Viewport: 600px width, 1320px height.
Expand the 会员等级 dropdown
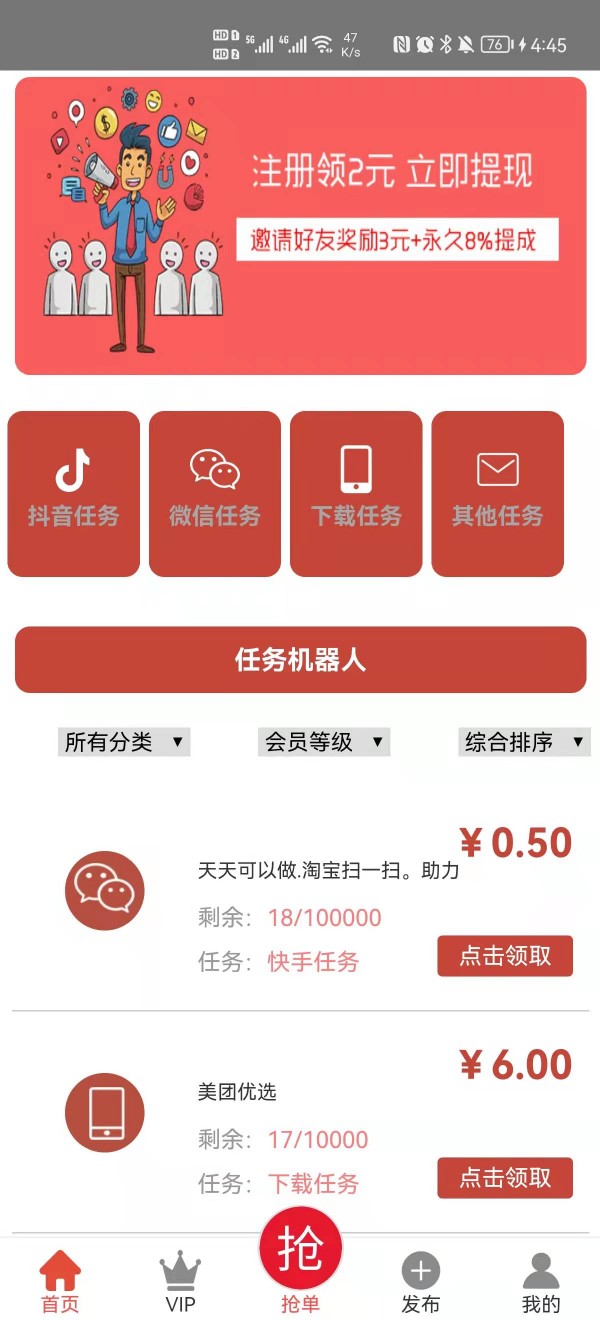pyautogui.click(x=324, y=742)
